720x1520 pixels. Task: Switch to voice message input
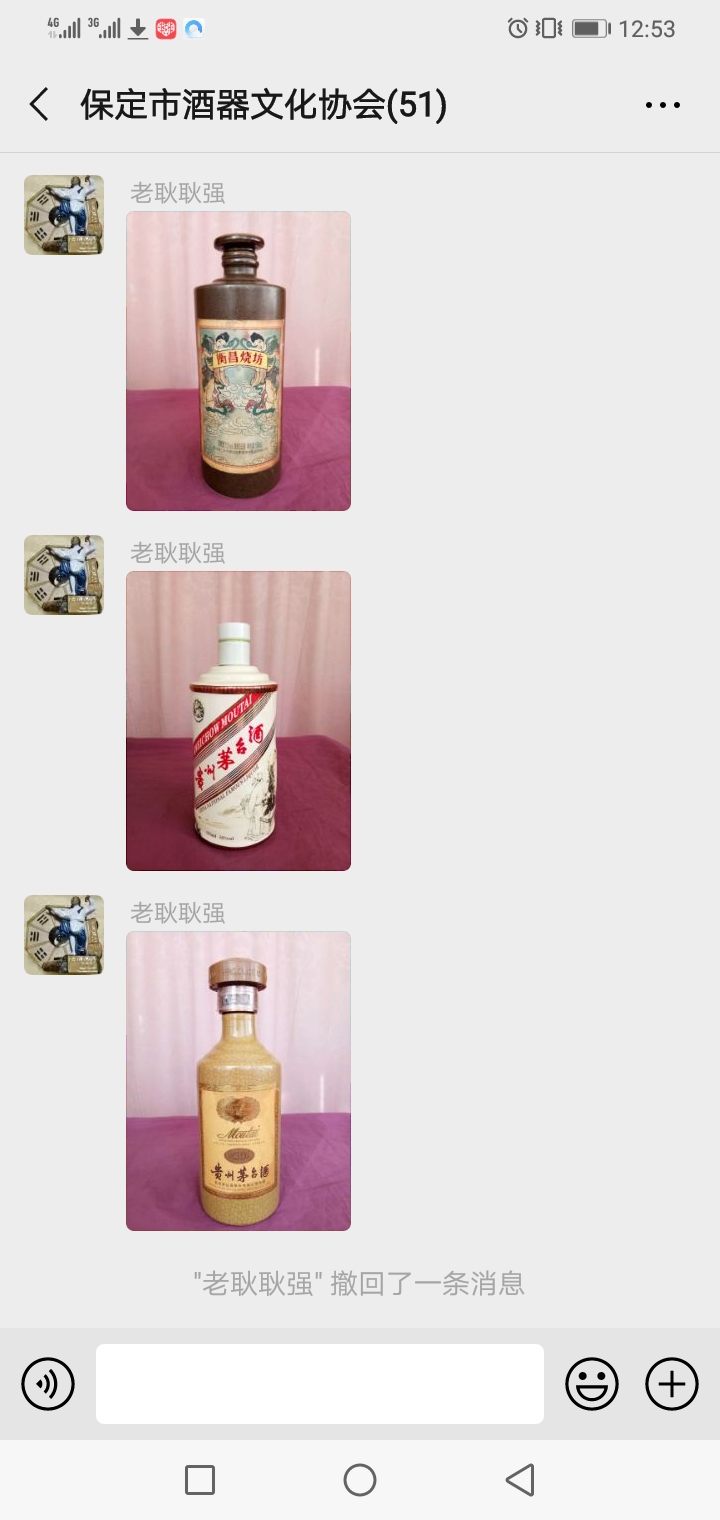click(48, 1384)
